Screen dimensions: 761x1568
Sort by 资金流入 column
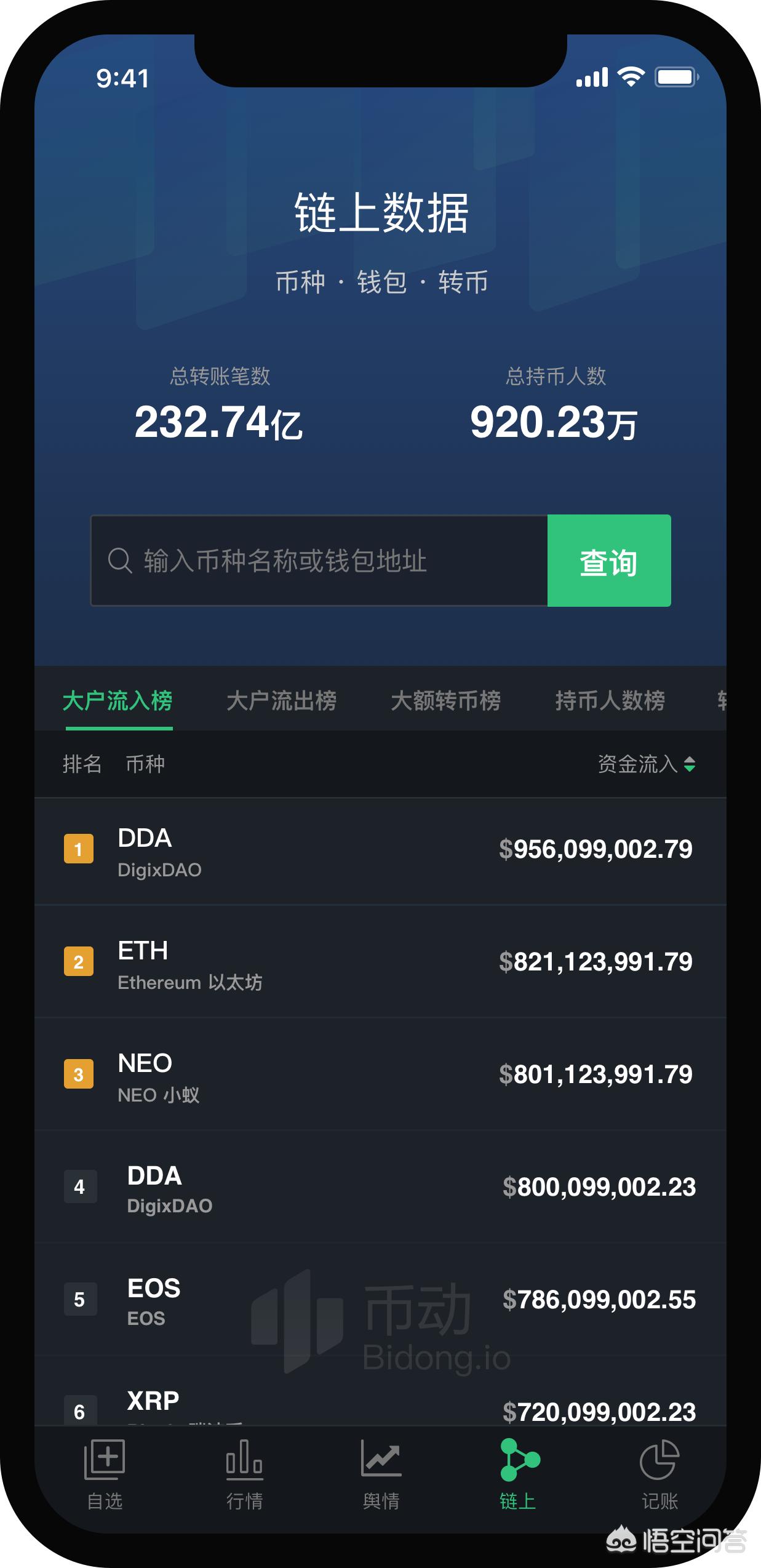tap(646, 764)
